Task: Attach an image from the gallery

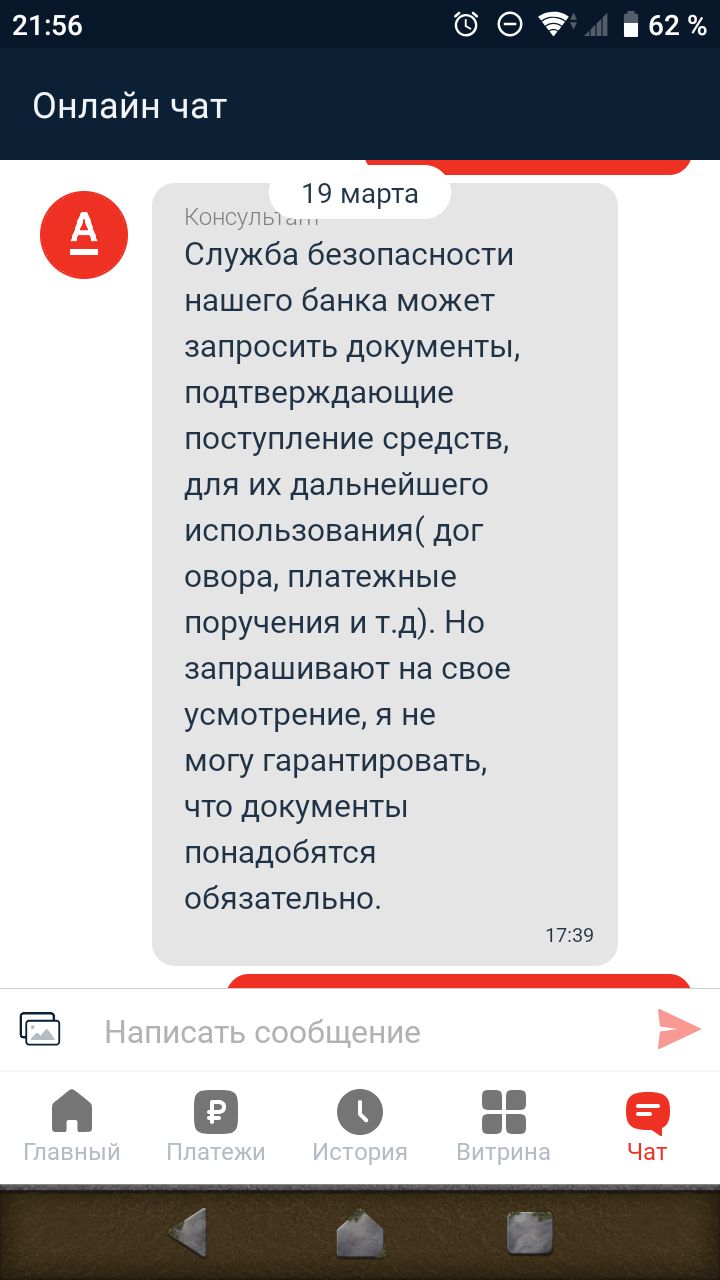Action: click(40, 1029)
